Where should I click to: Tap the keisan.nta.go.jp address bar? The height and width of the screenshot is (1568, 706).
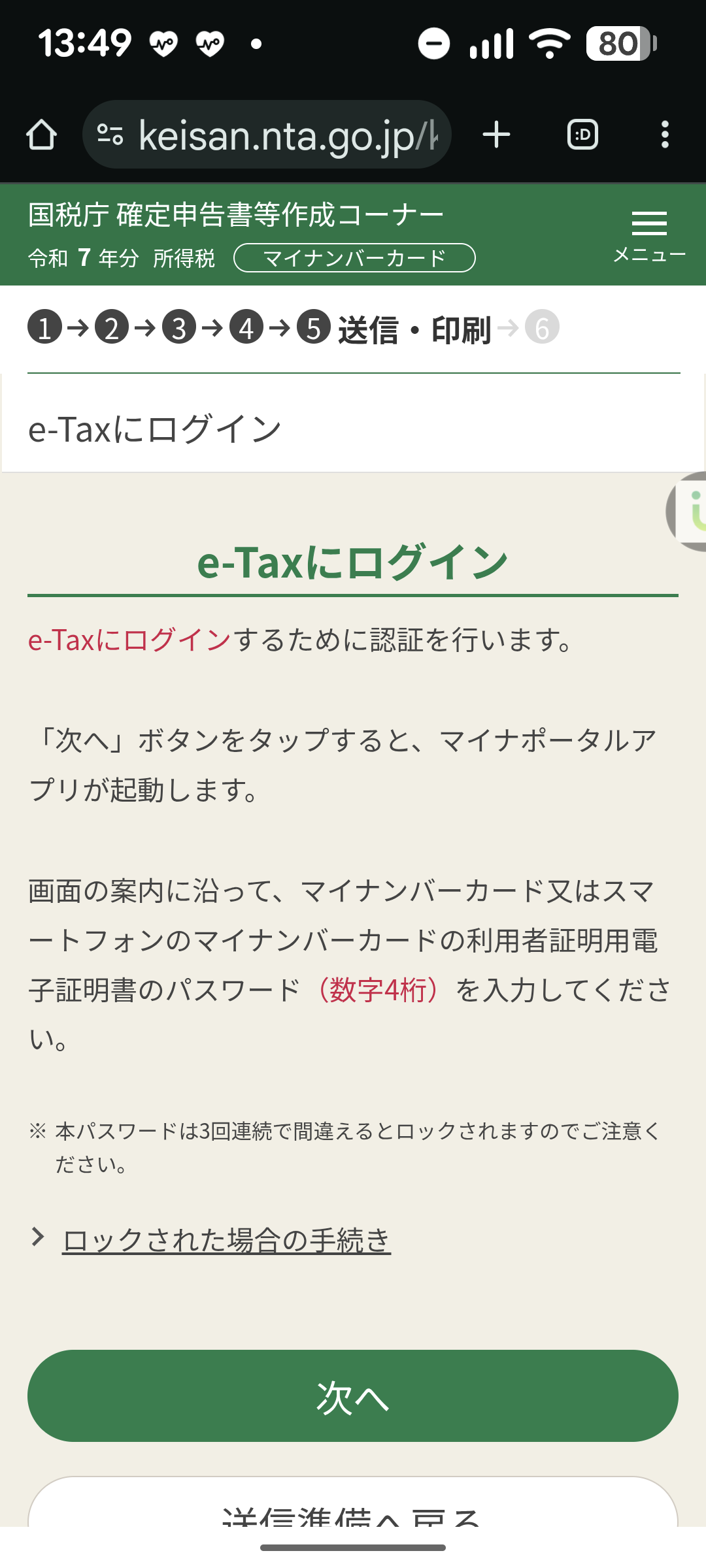[x=275, y=135]
